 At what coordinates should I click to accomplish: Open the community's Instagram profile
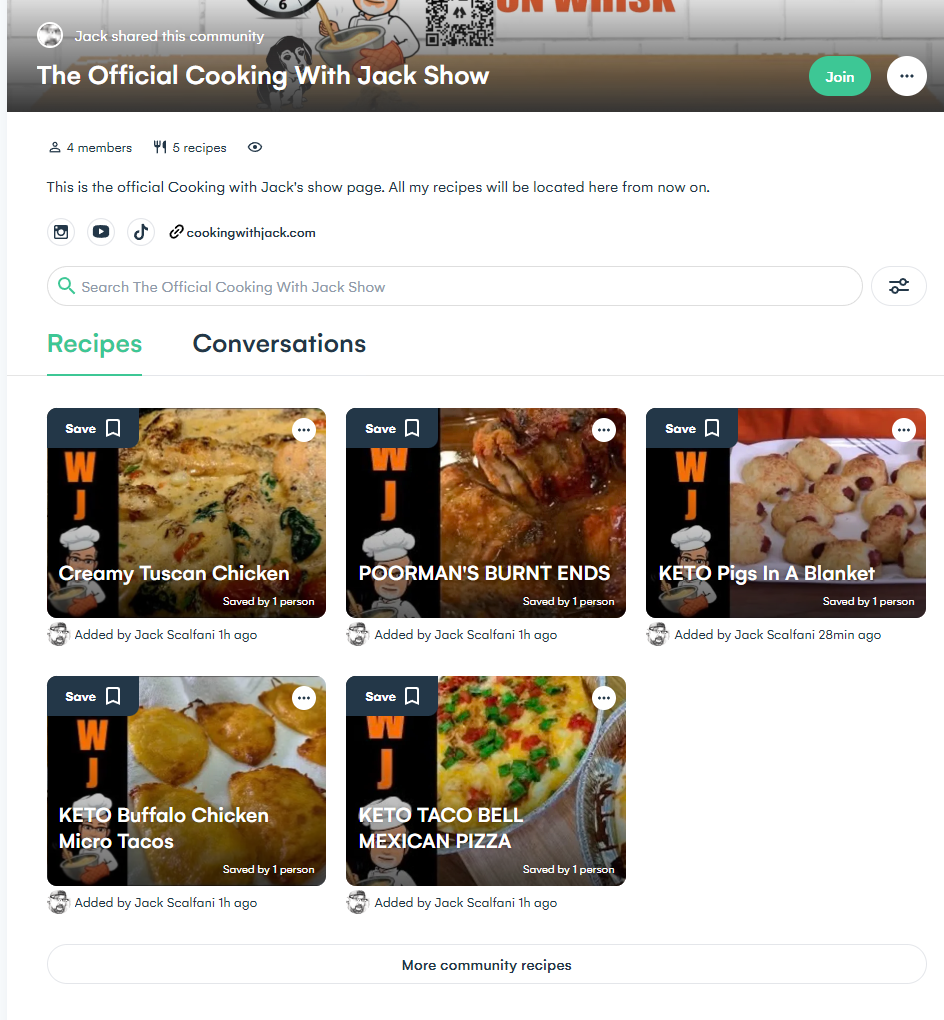click(61, 232)
